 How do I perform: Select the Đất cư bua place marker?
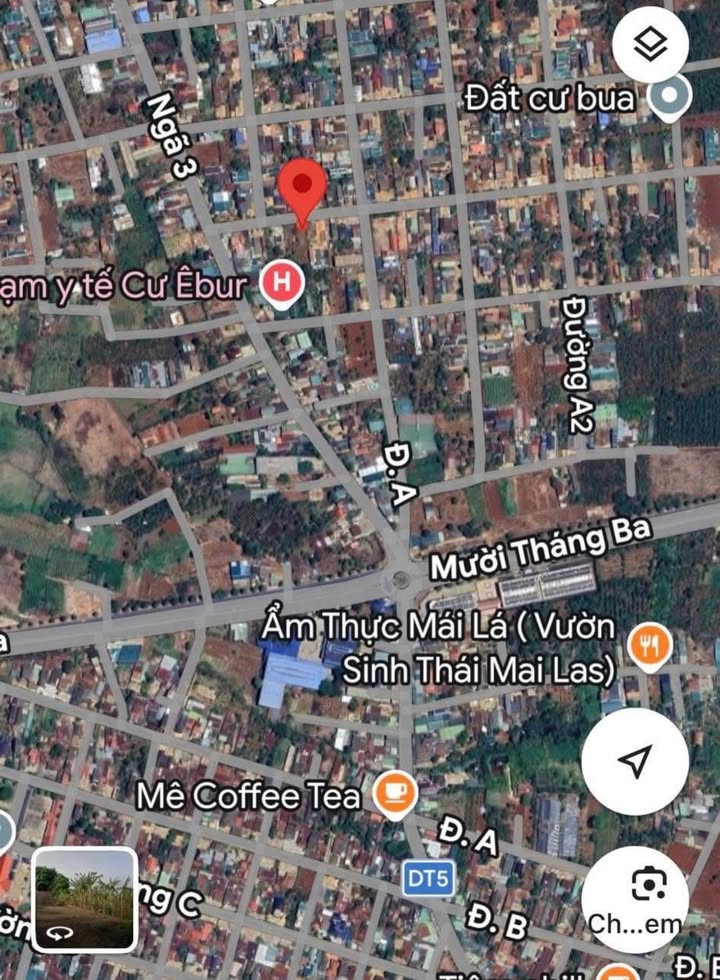[x=669, y=98]
